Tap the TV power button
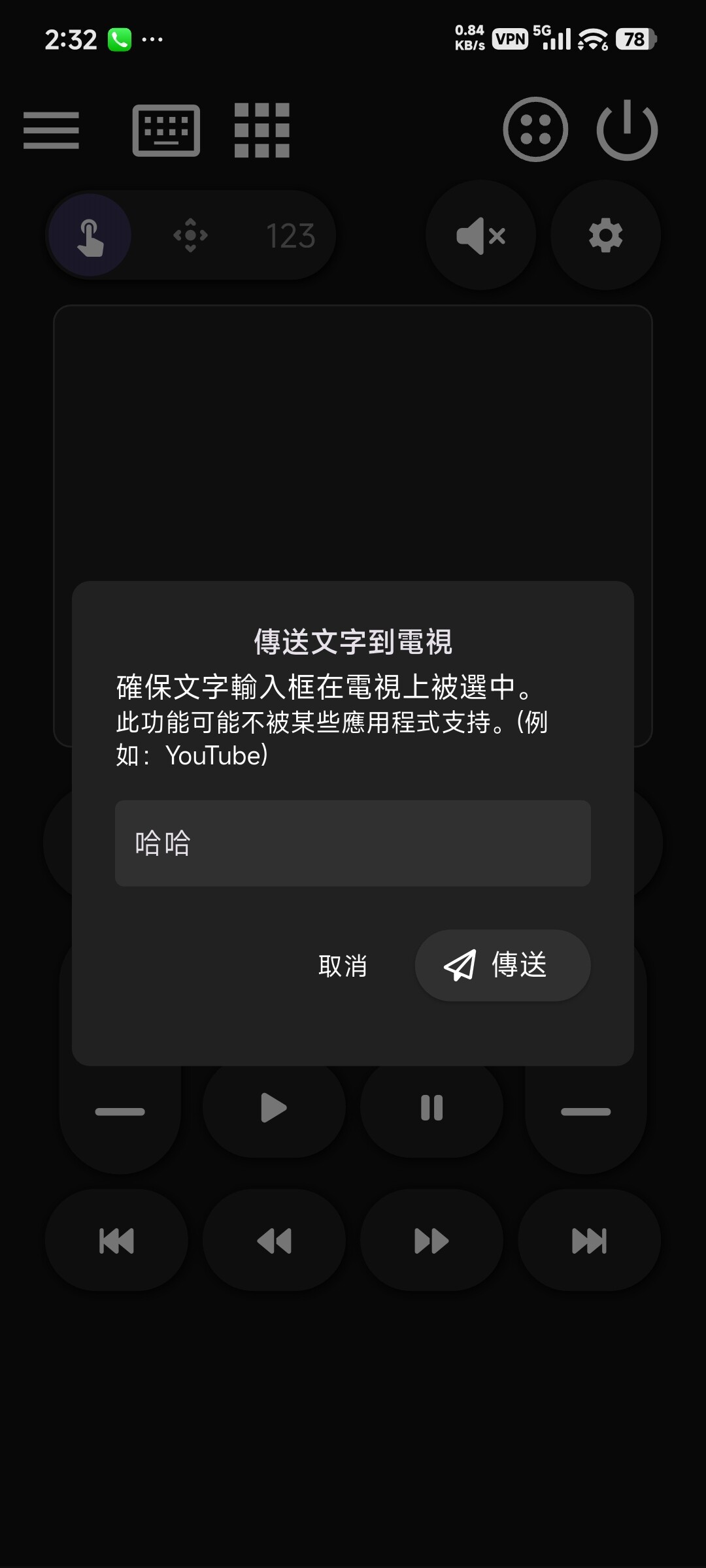Viewport: 706px width, 1568px height. (x=627, y=129)
